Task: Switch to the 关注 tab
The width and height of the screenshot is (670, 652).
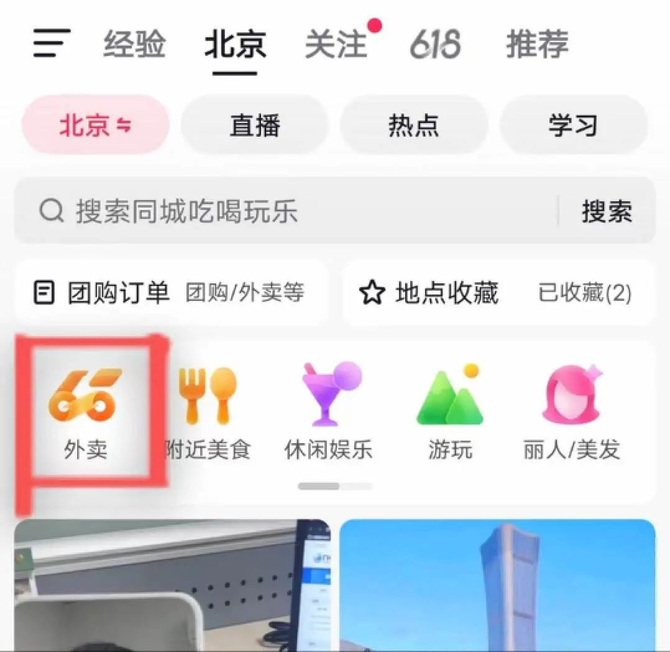Action: (x=336, y=44)
